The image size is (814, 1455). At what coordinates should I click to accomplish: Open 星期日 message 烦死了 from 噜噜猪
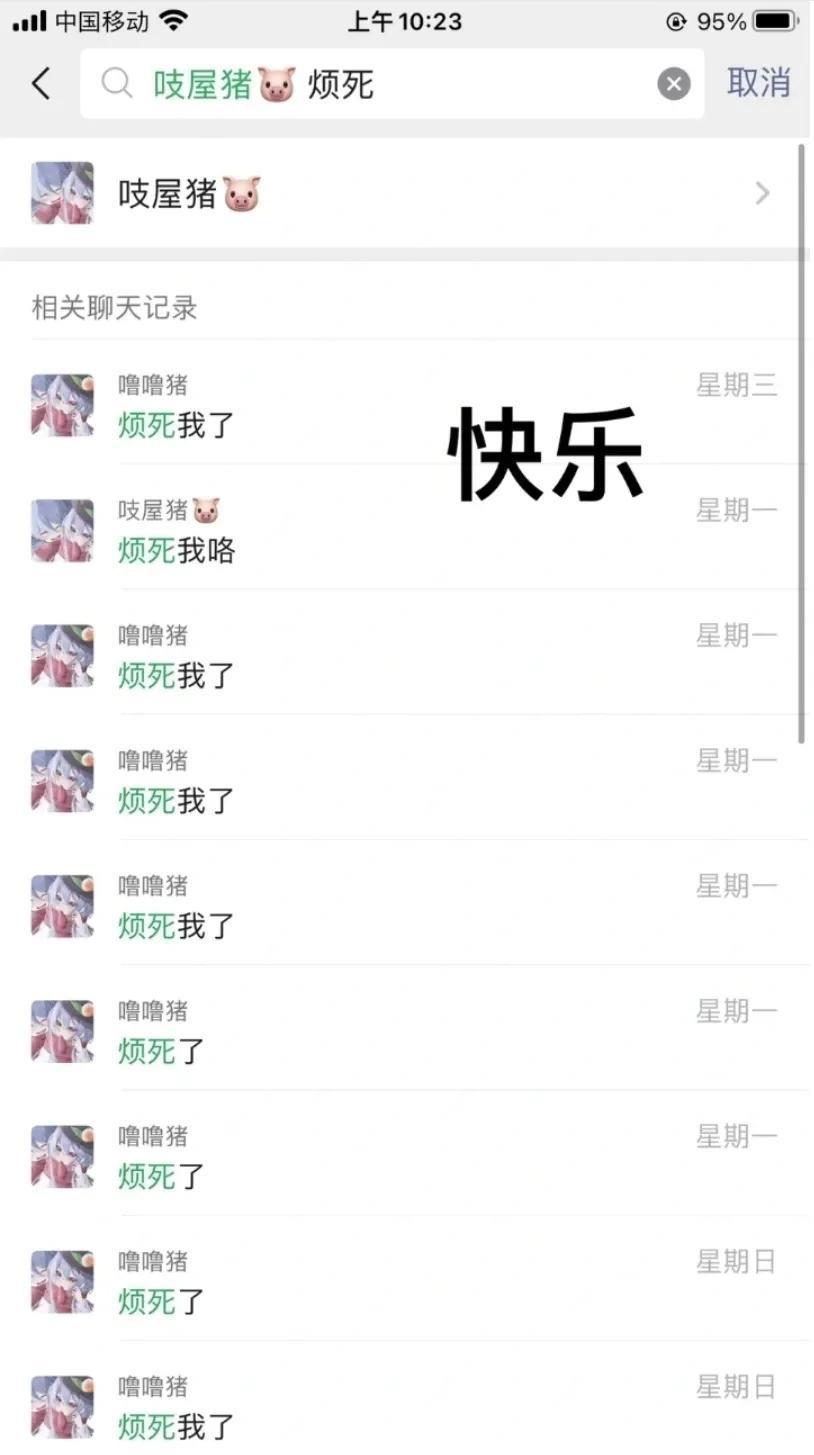[x=400, y=1281]
